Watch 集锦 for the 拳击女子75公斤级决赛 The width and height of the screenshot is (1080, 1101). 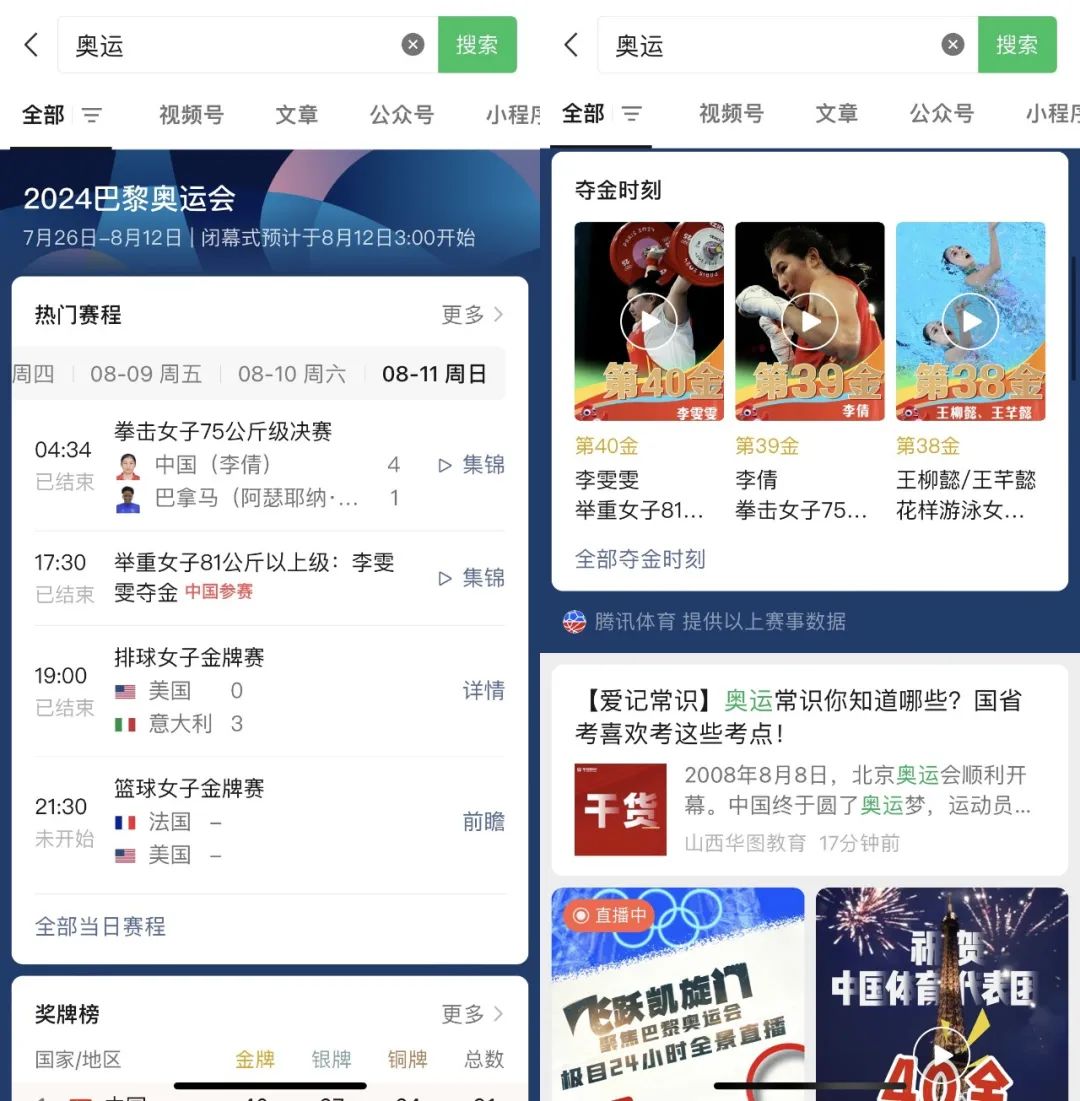tap(472, 465)
